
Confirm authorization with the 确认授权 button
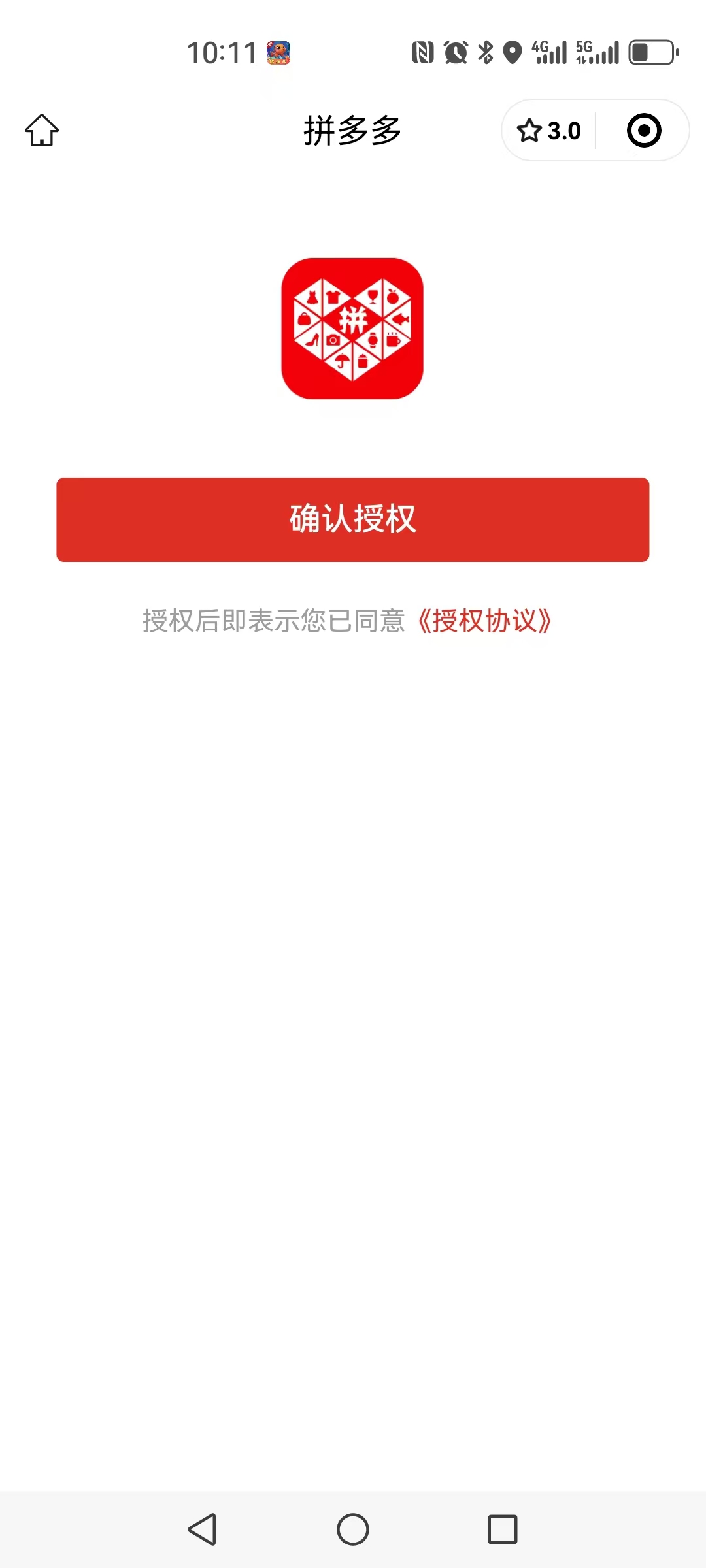pyautogui.click(x=353, y=519)
